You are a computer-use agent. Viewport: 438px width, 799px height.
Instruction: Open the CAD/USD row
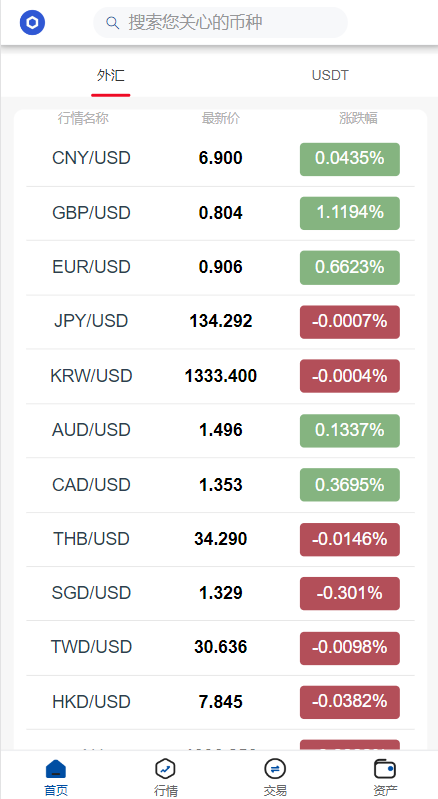[220, 485]
